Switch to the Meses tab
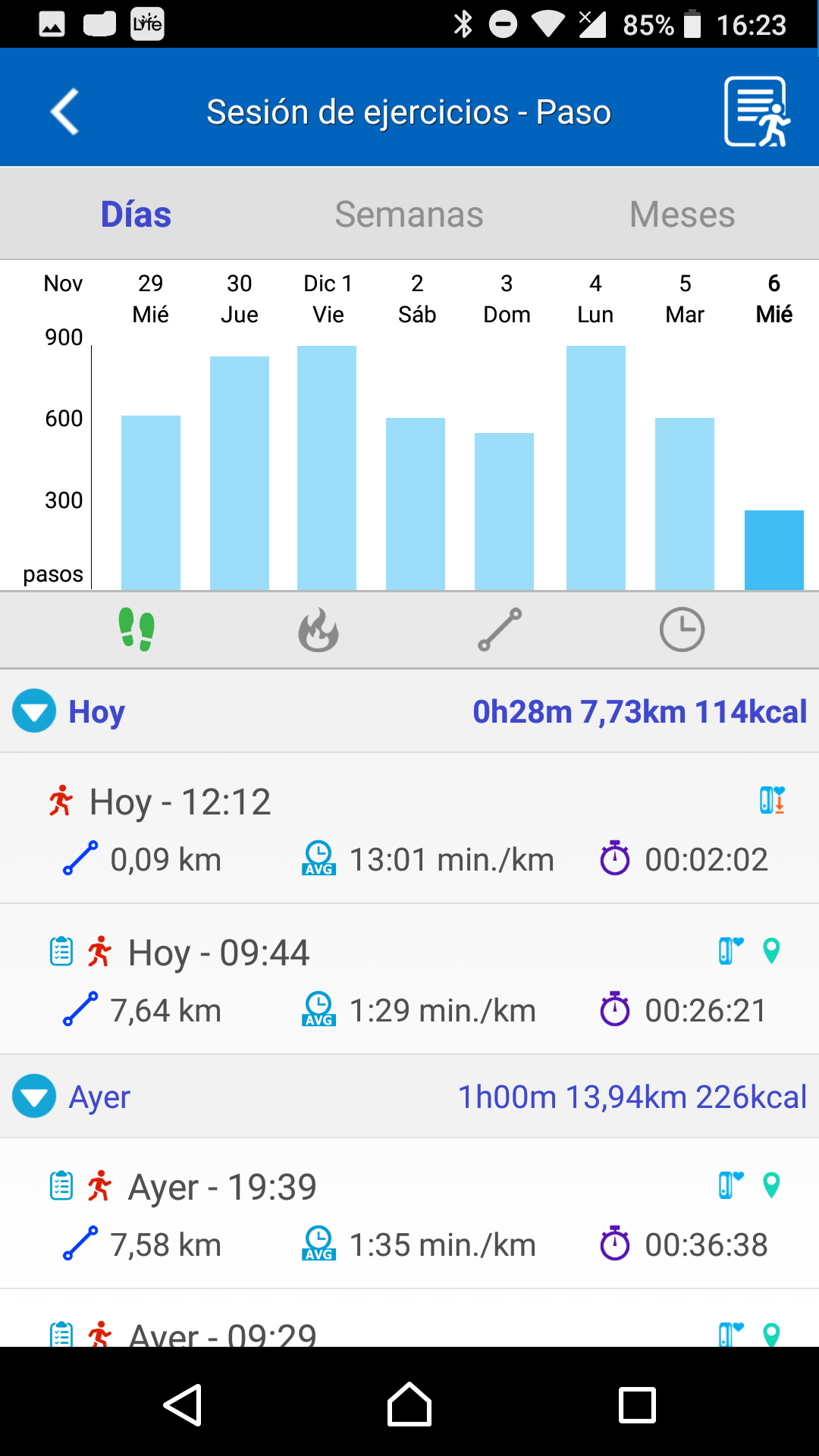The height and width of the screenshot is (1456, 819). coord(682,214)
